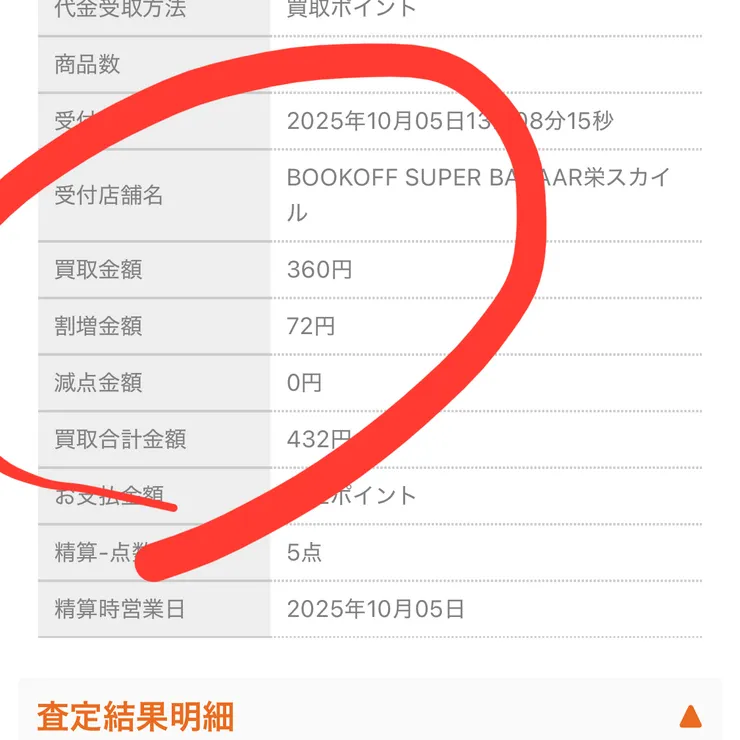Image resolution: width=740 pixels, height=740 pixels.
Task: Collapse the 査定結果明細 section
Action: [x=689, y=716]
